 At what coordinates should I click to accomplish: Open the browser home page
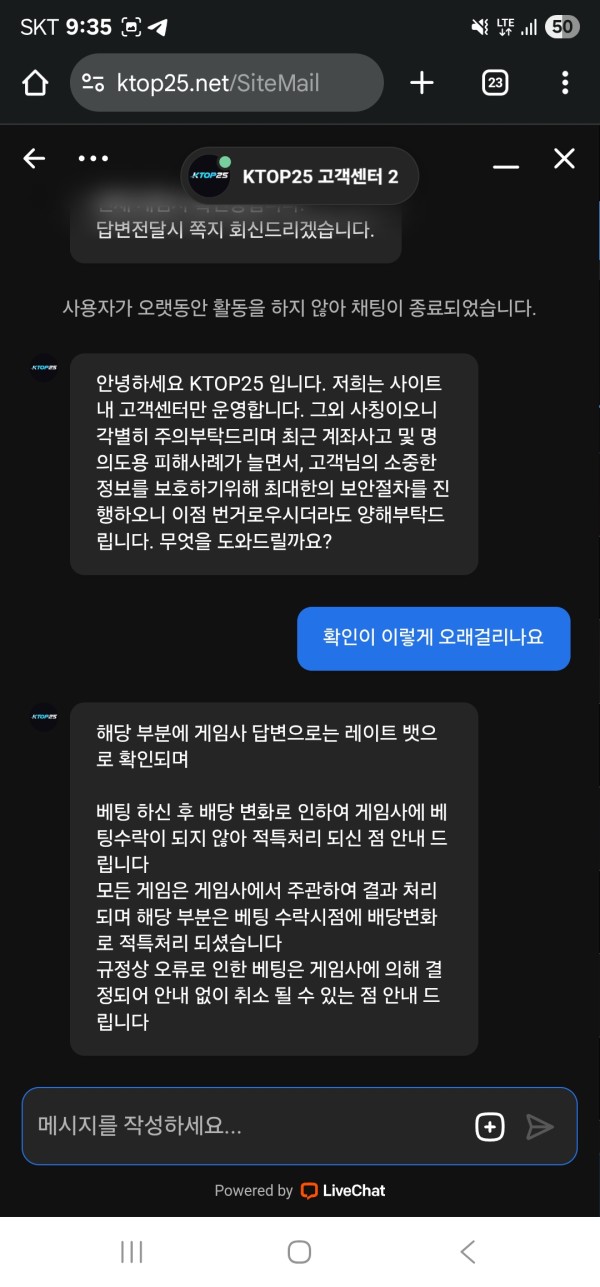[35, 83]
